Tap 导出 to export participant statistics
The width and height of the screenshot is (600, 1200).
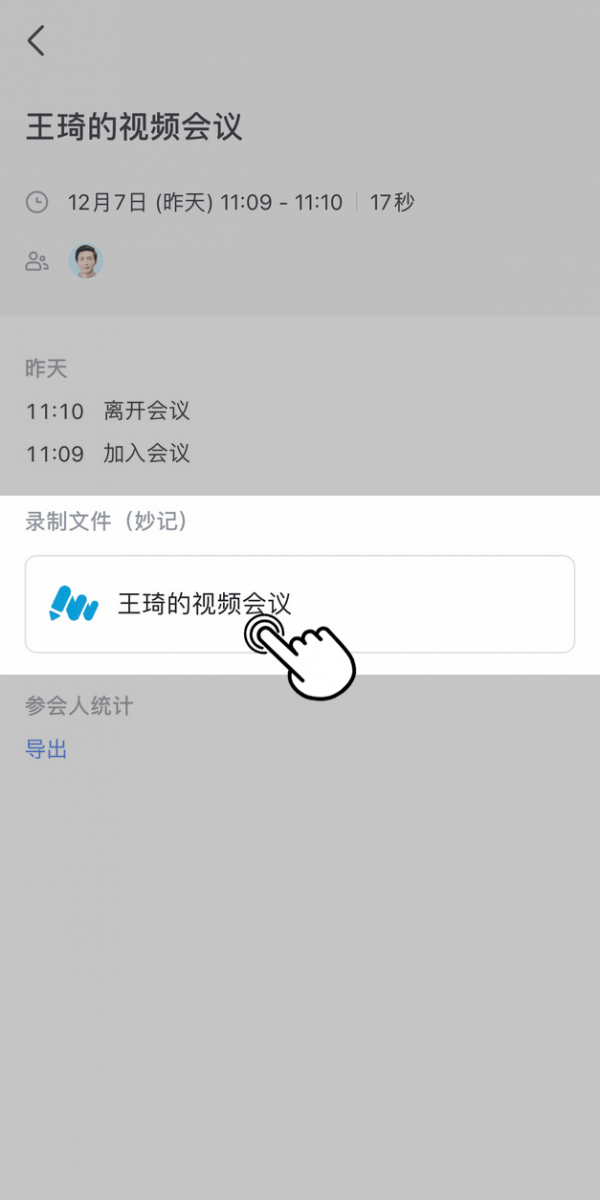pos(46,750)
